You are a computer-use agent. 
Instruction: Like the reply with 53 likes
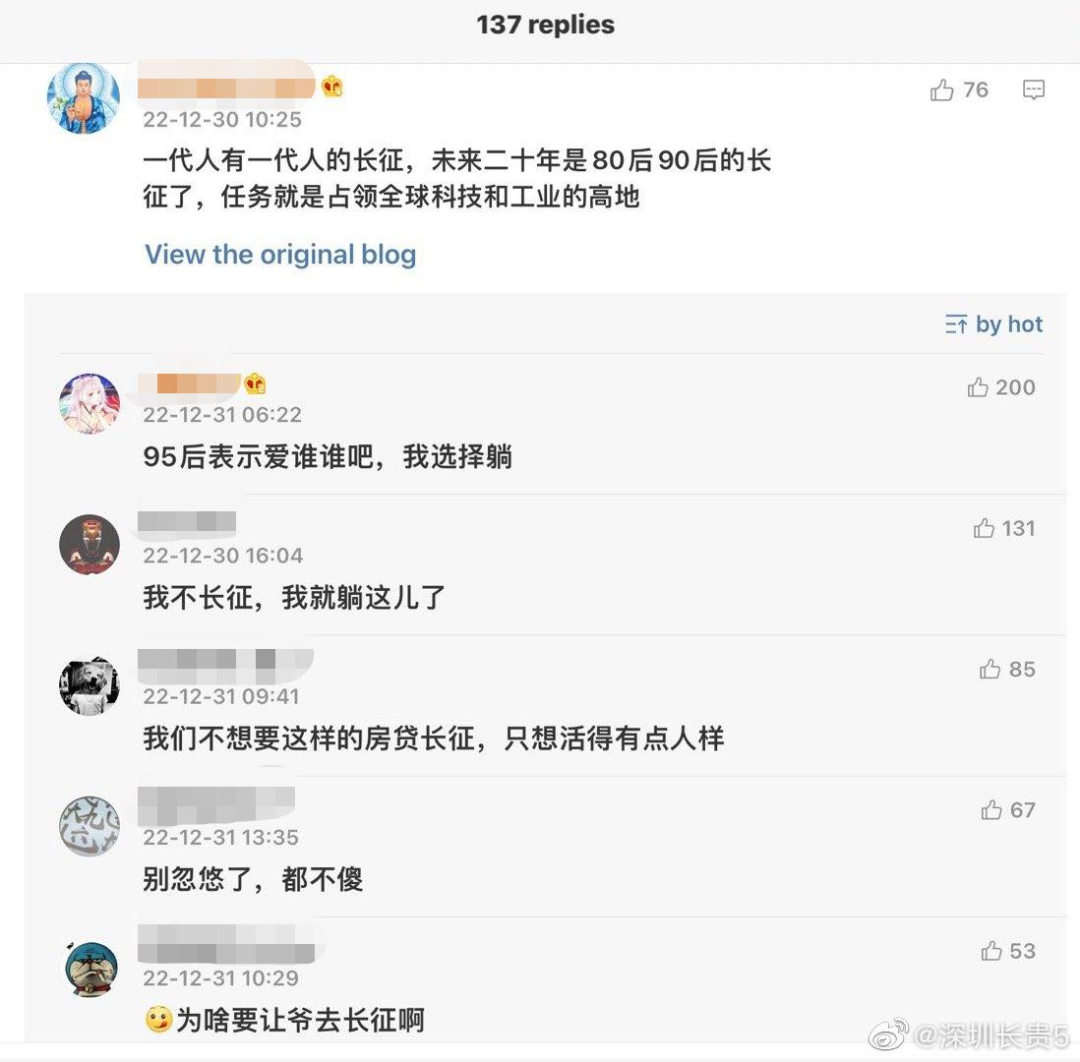991,952
